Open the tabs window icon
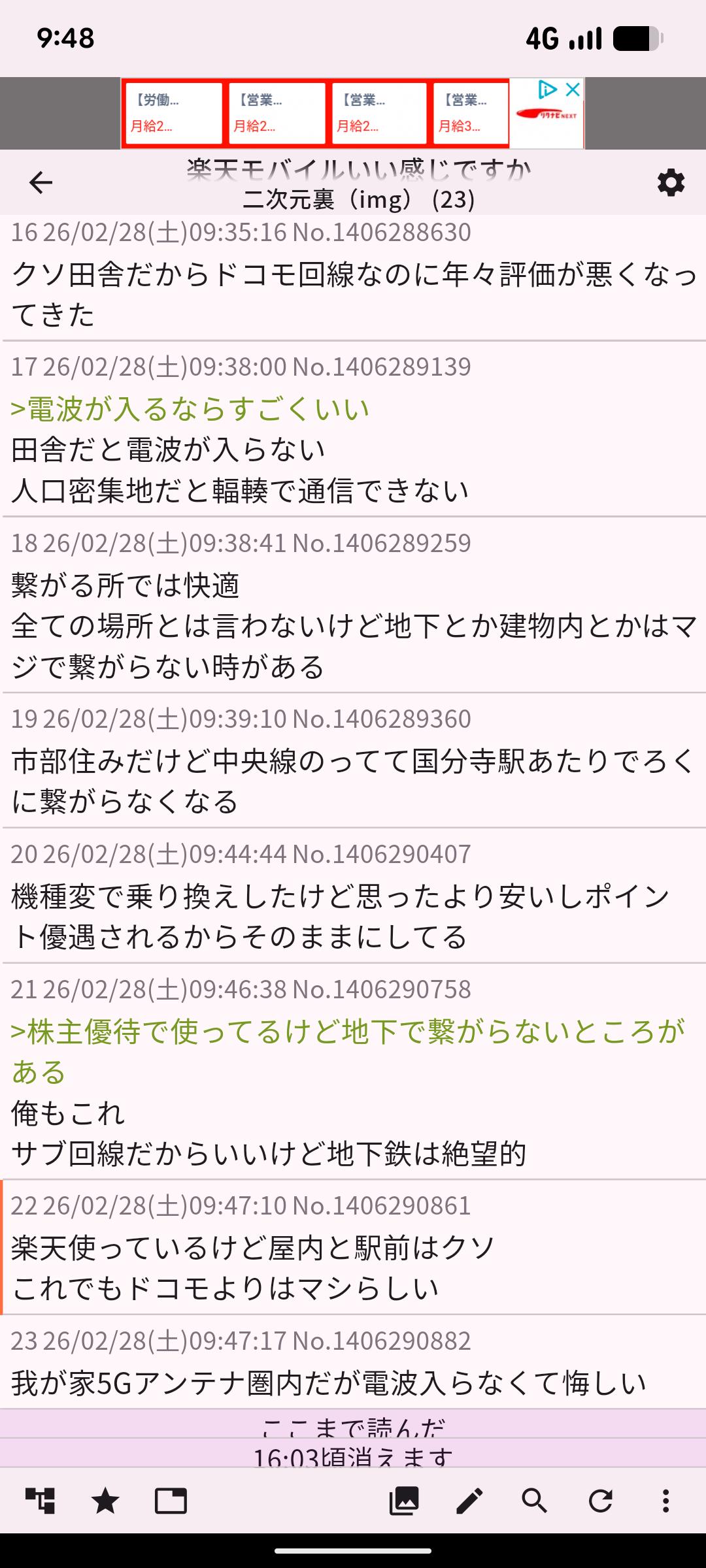Image resolution: width=706 pixels, height=1568 pixels. click(171, 1501)
